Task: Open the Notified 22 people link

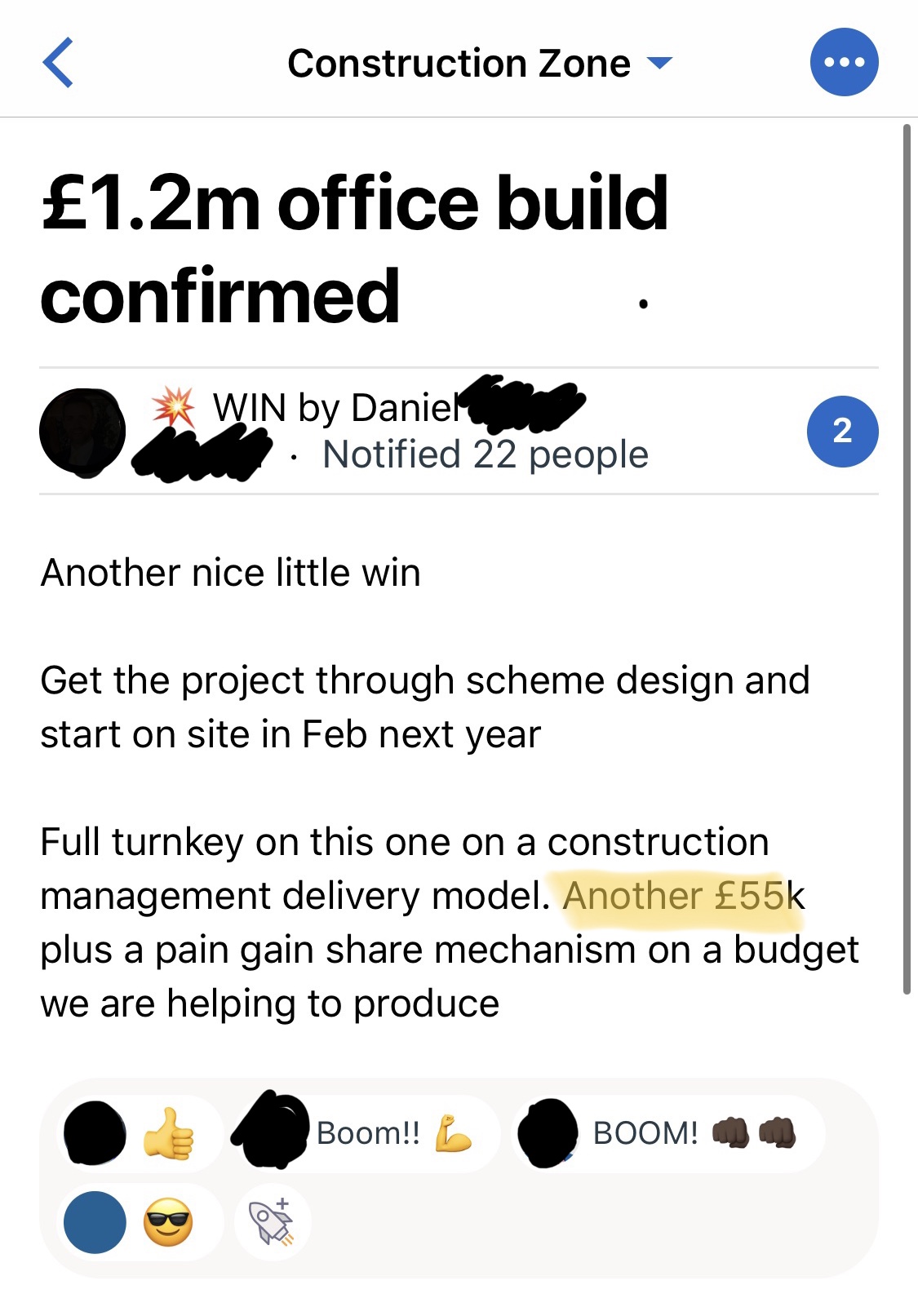Action: point(486,454)
